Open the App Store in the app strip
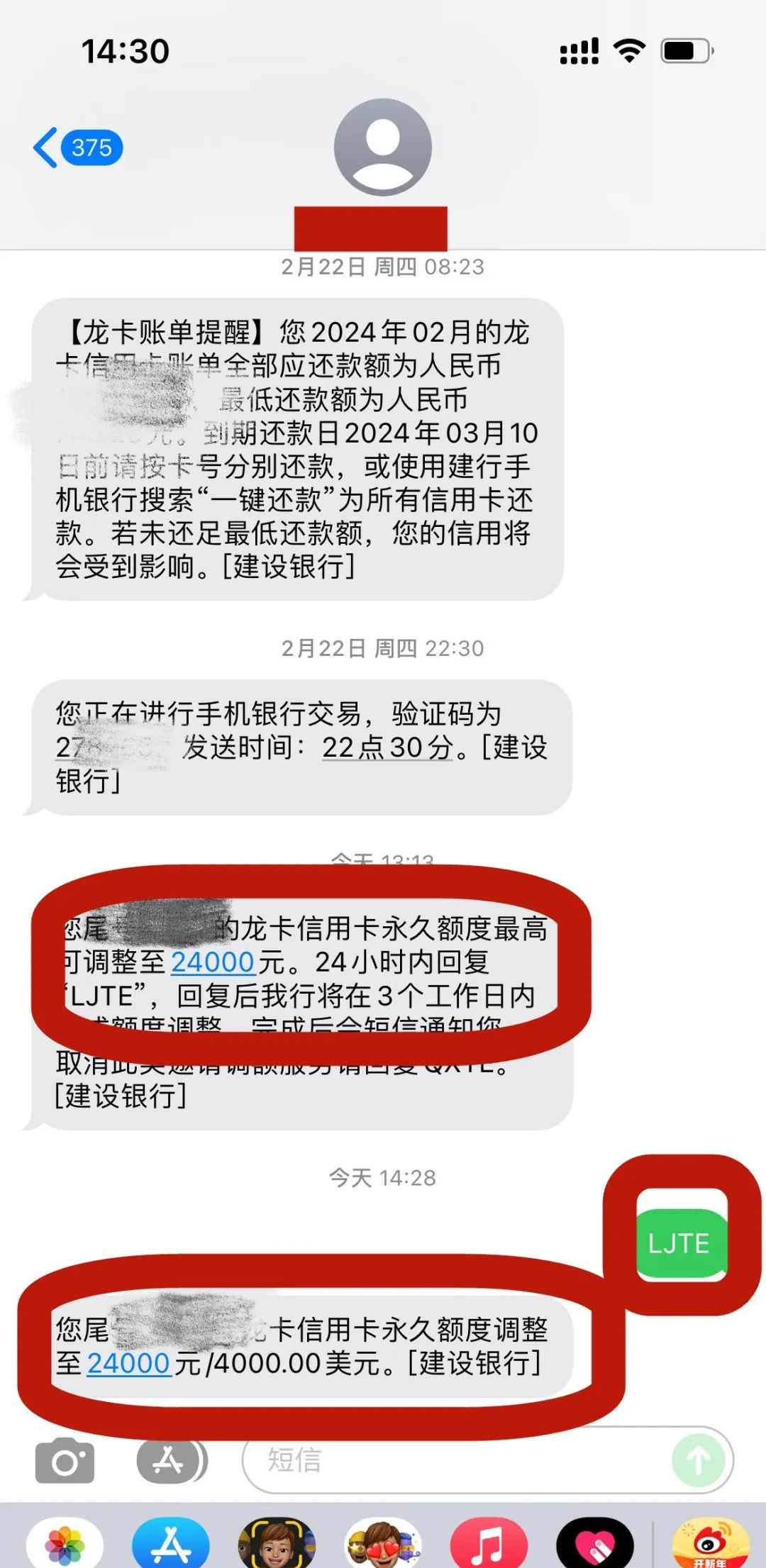The height and width of the screenshot is (1568, 766). coord(171,1544)
